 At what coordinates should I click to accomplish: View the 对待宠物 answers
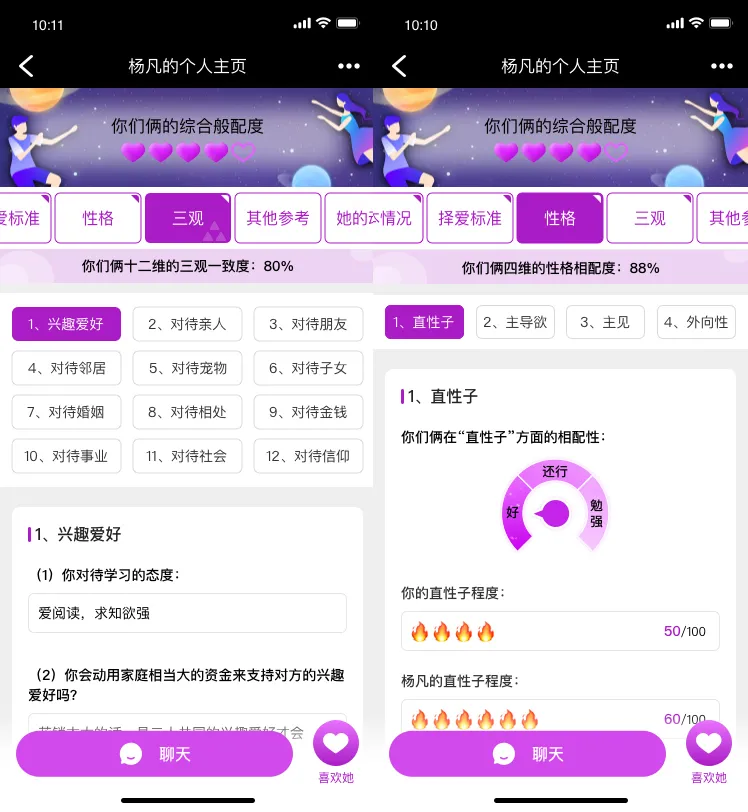point(187,368)
